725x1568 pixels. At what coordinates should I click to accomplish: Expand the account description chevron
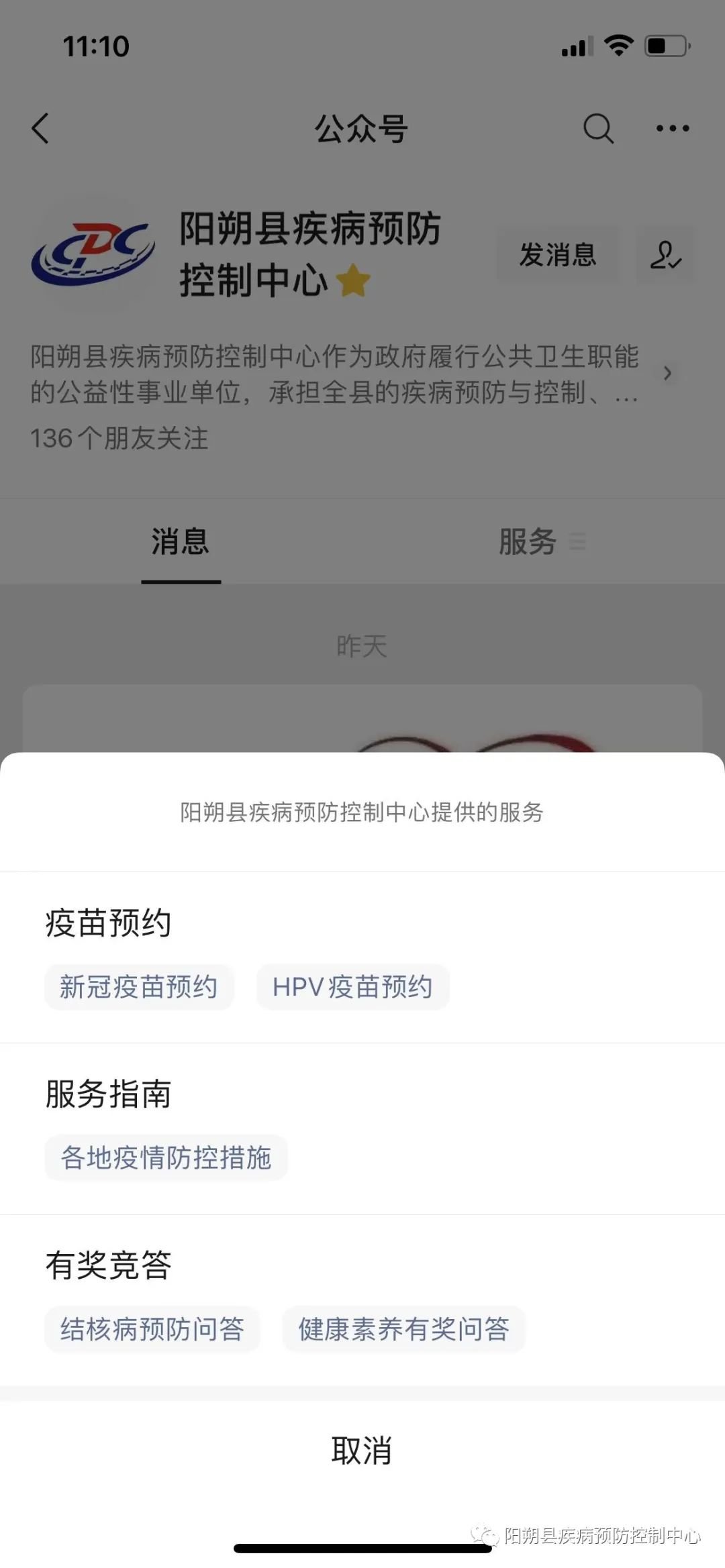coord(667,374)
